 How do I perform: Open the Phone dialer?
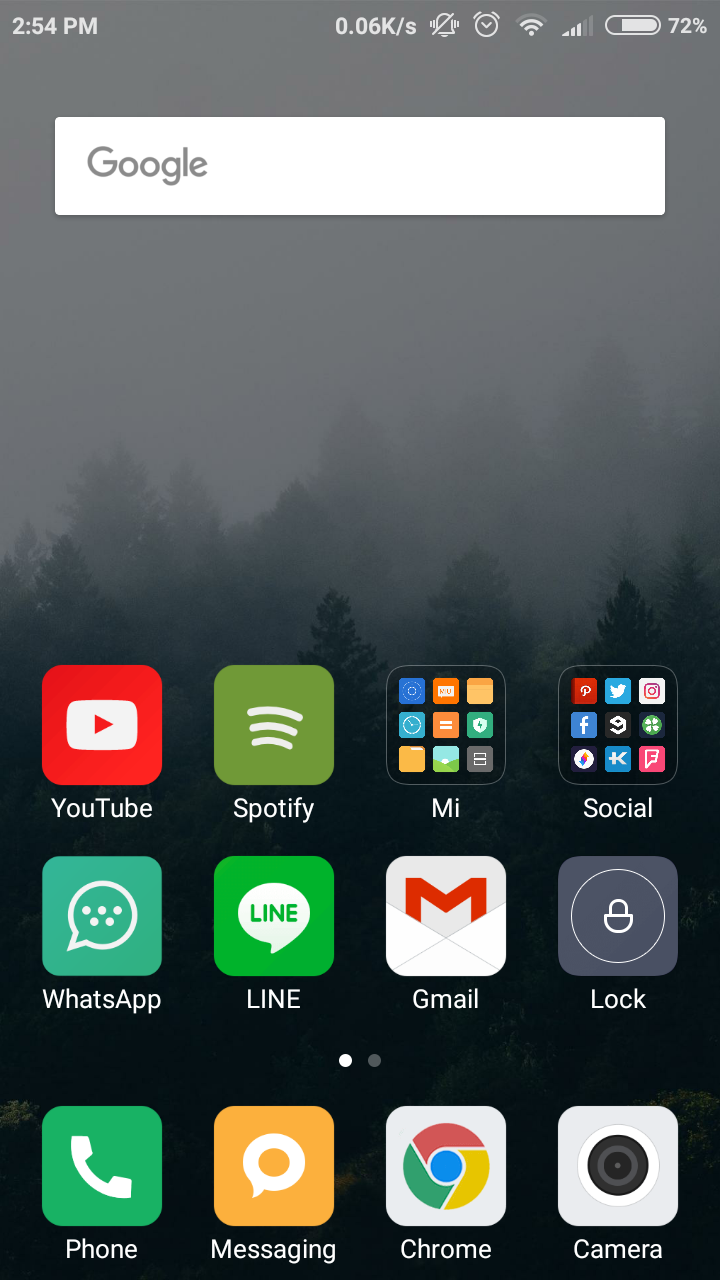(x=102, y=1166)
